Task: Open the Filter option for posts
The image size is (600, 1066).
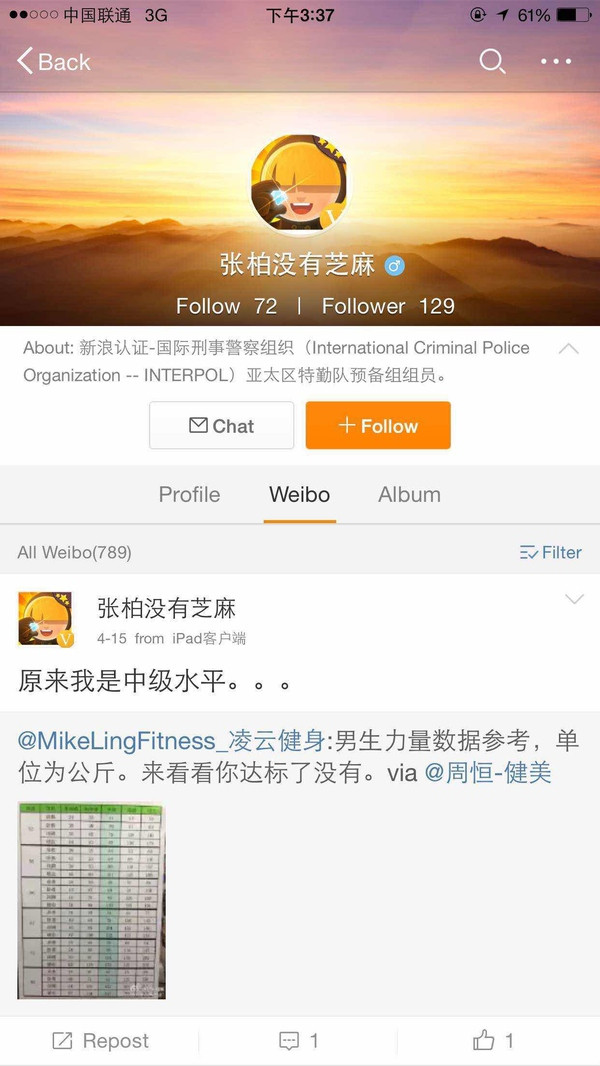Action: 550,552
